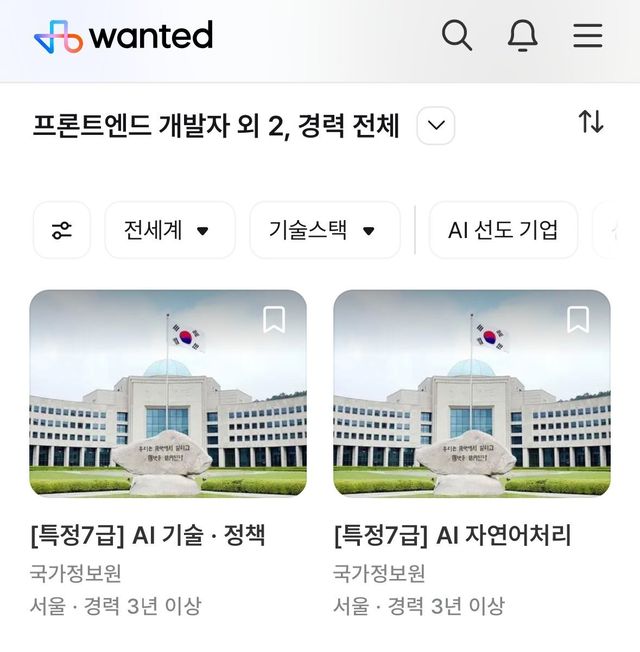This screenshot has width=640, height=652.
Task: Bookmark the AI 기술 · 정책 job
Action: coord(273,320)
